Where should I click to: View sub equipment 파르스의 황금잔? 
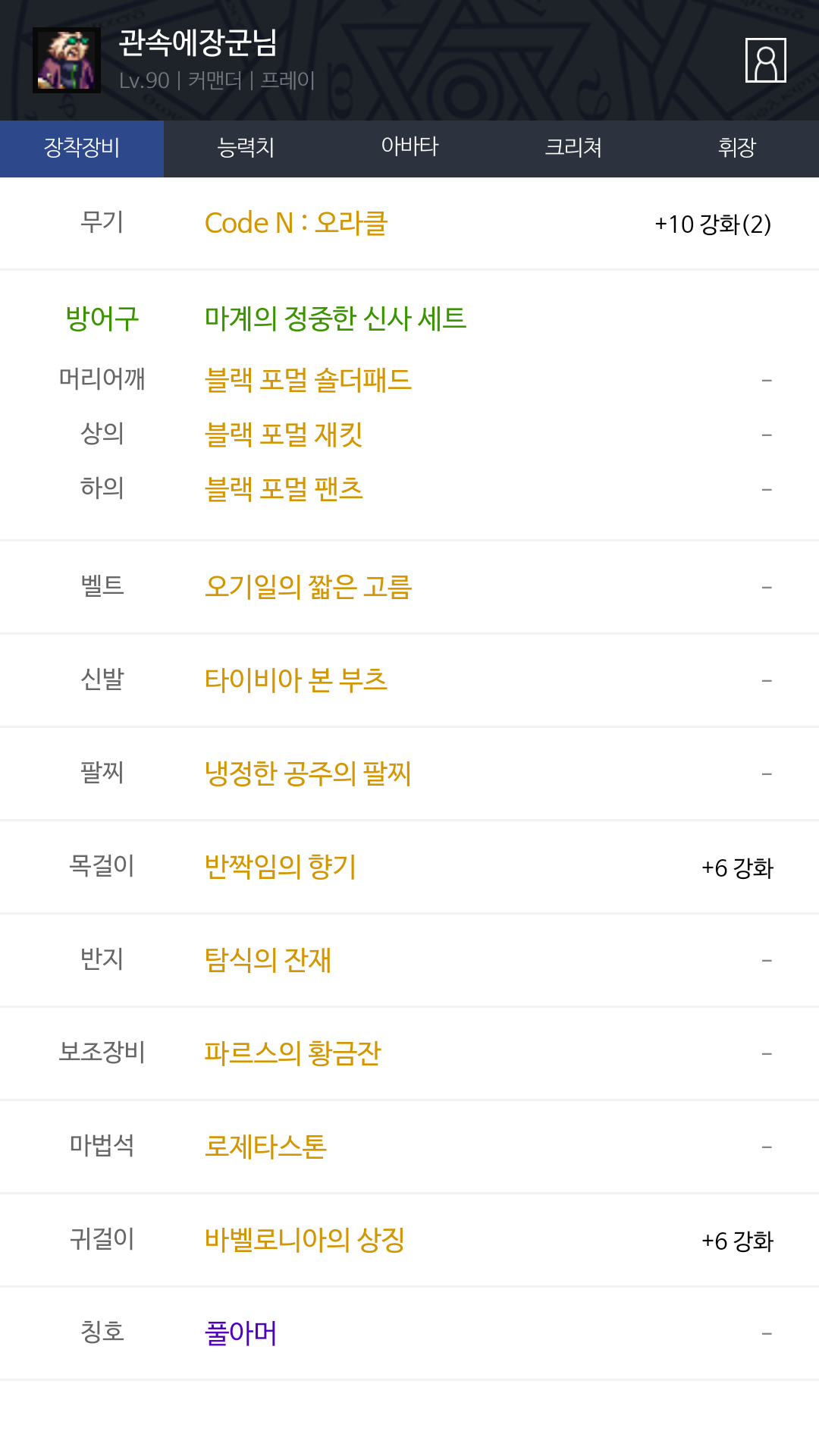[x=292, y=1053]
